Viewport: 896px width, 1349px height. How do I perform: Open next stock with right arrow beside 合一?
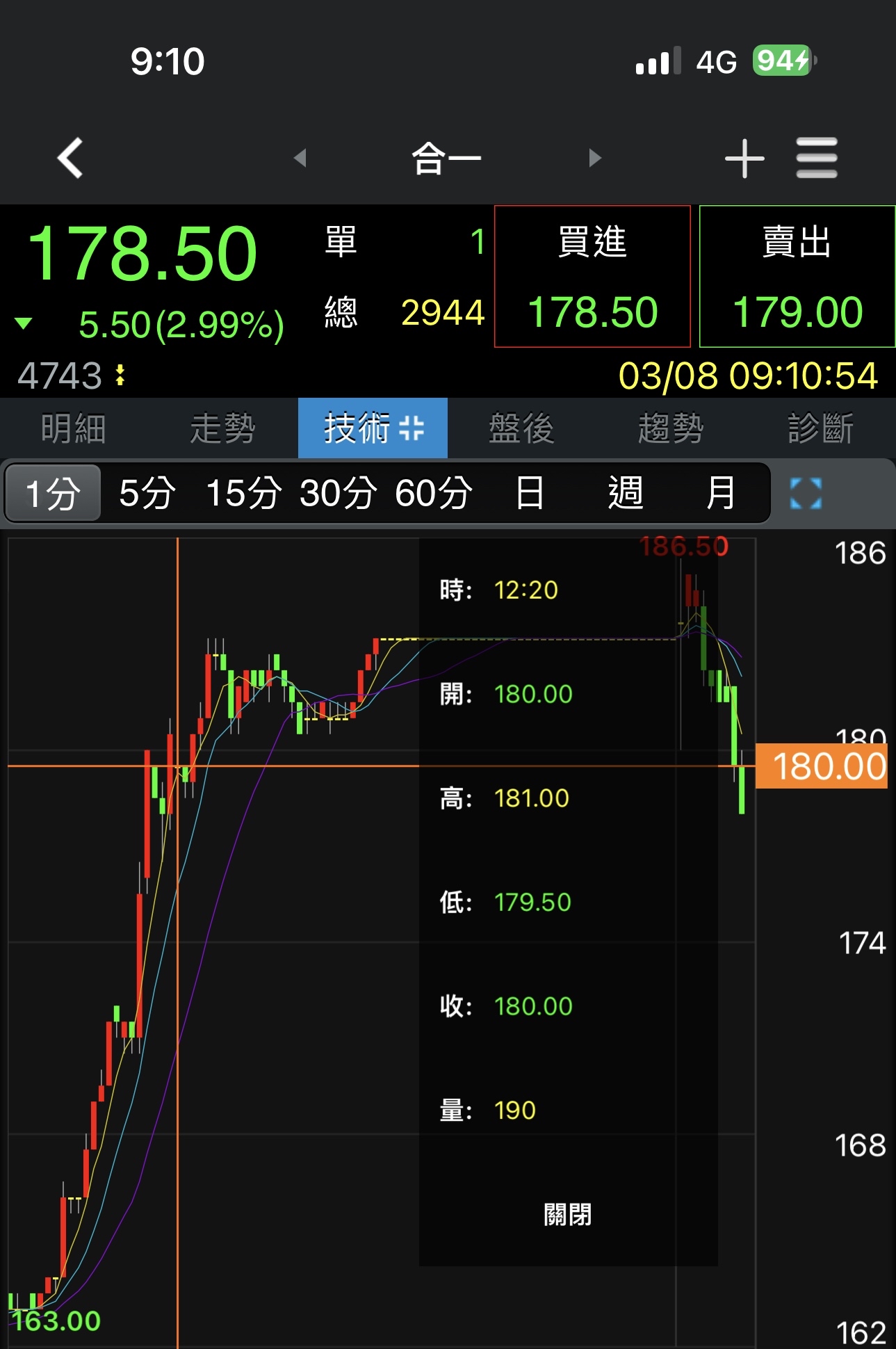(x=595, y=157)
